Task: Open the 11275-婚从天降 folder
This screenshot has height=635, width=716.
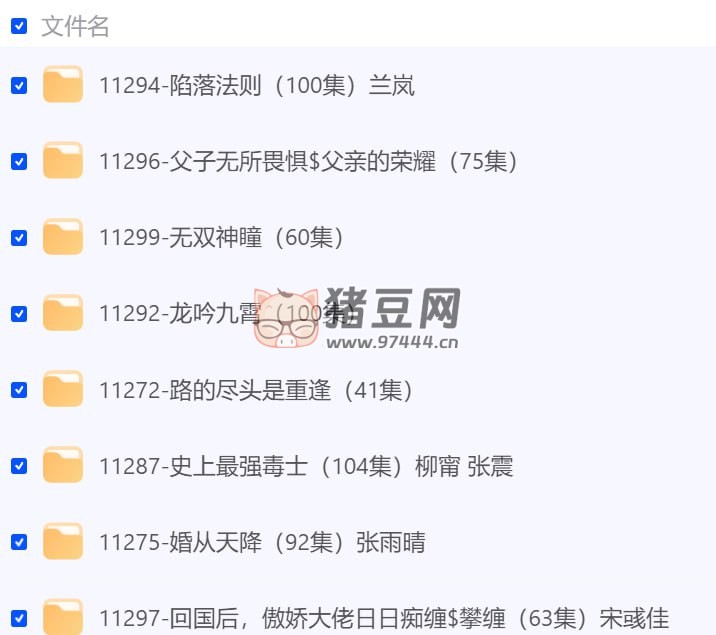Action: 262,542
